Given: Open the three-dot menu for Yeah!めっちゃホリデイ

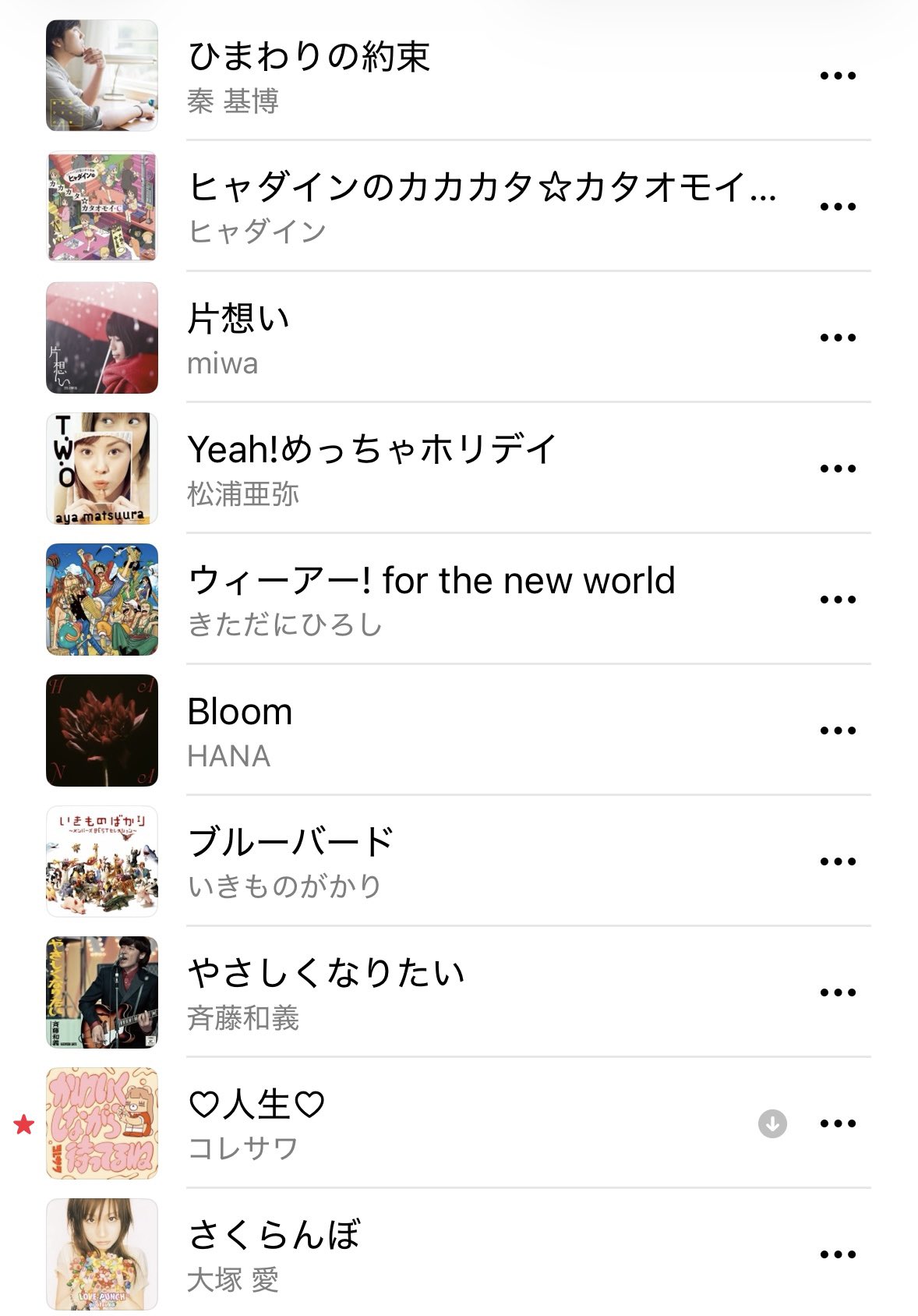Looking at the screenshot, I should pyautogui.click(x=838, y=469).
